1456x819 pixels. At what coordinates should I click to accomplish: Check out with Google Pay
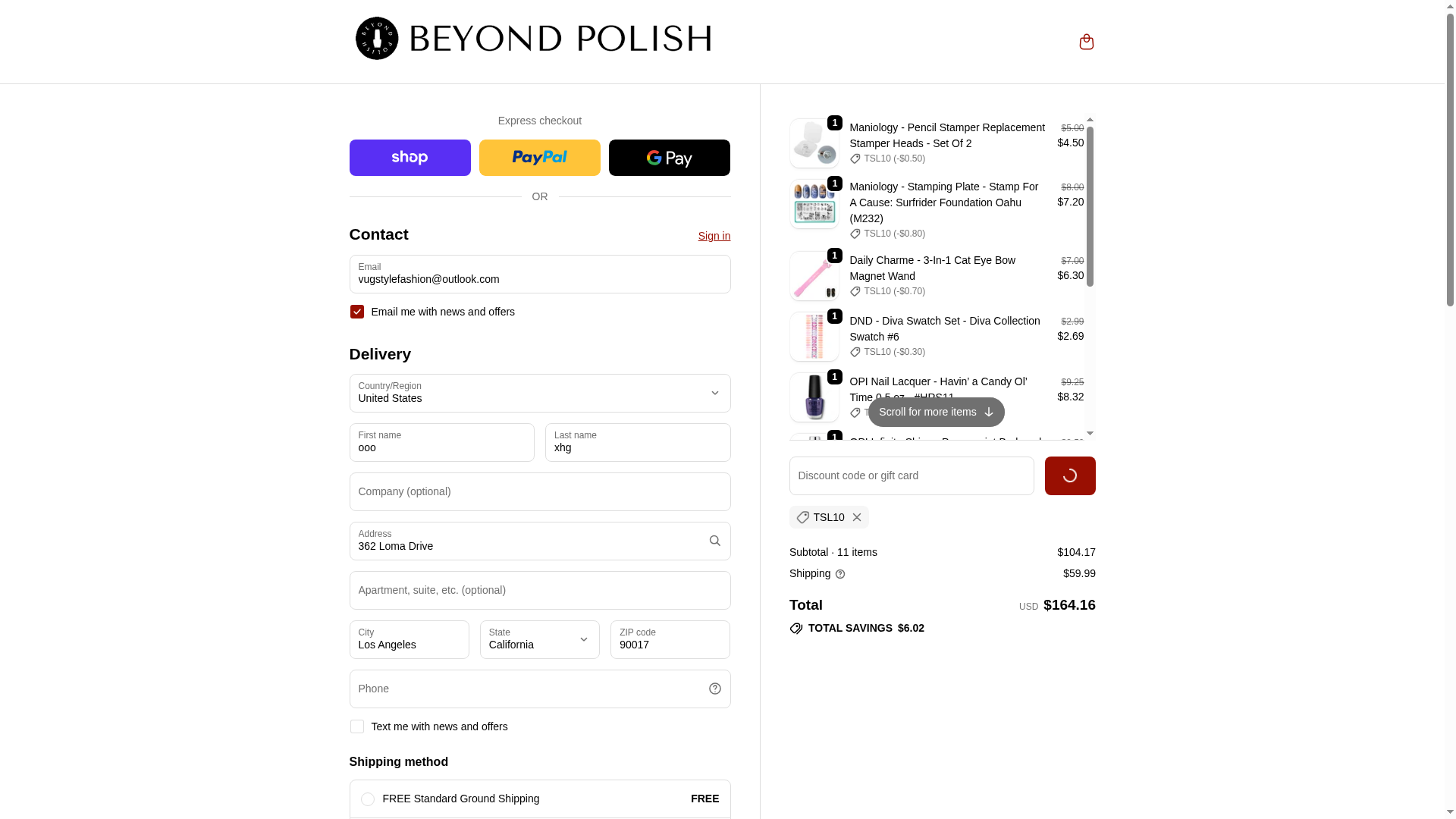pos(669,158)
